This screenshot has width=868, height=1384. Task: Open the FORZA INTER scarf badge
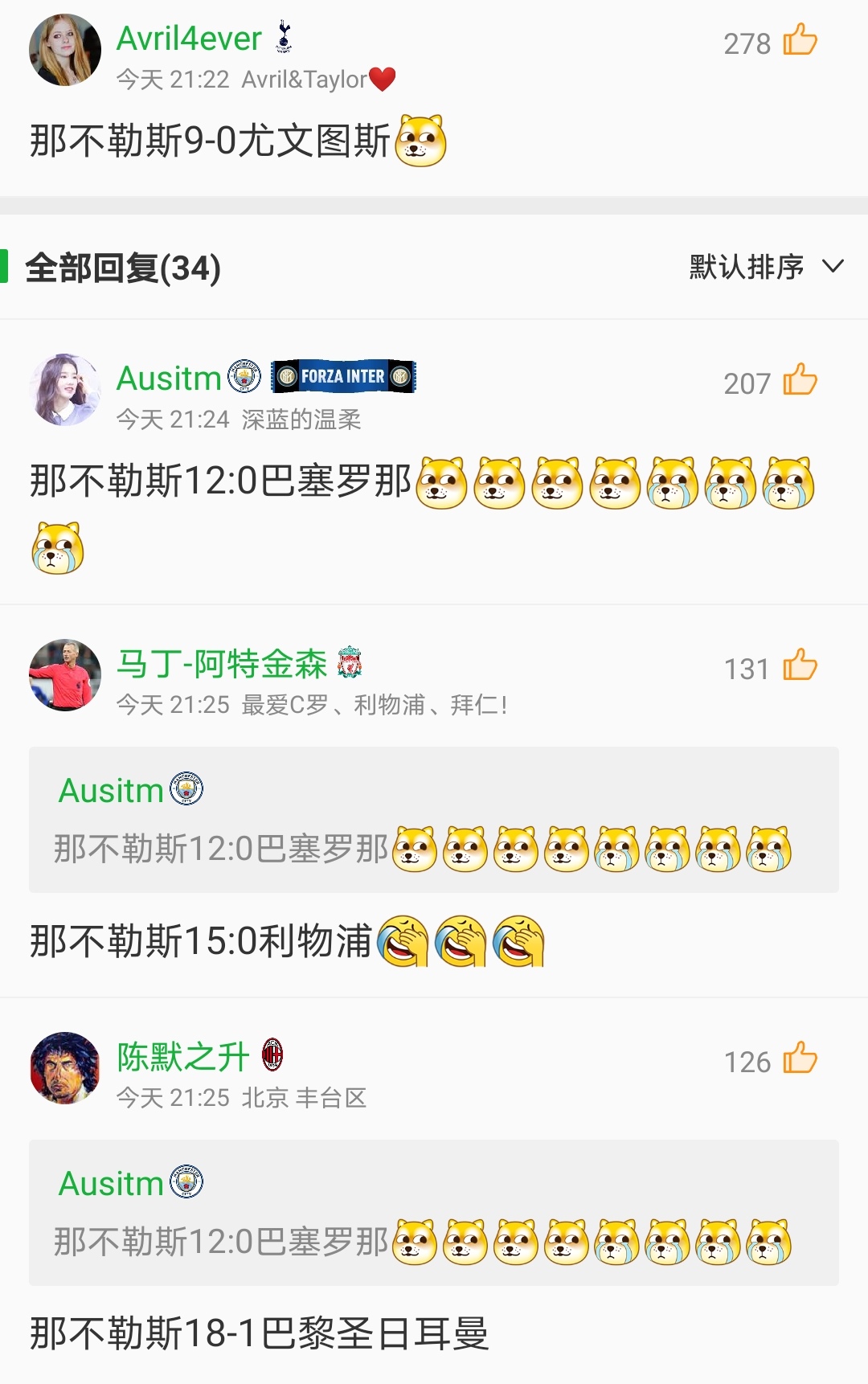pyautogui.click(x=342, y=377)
